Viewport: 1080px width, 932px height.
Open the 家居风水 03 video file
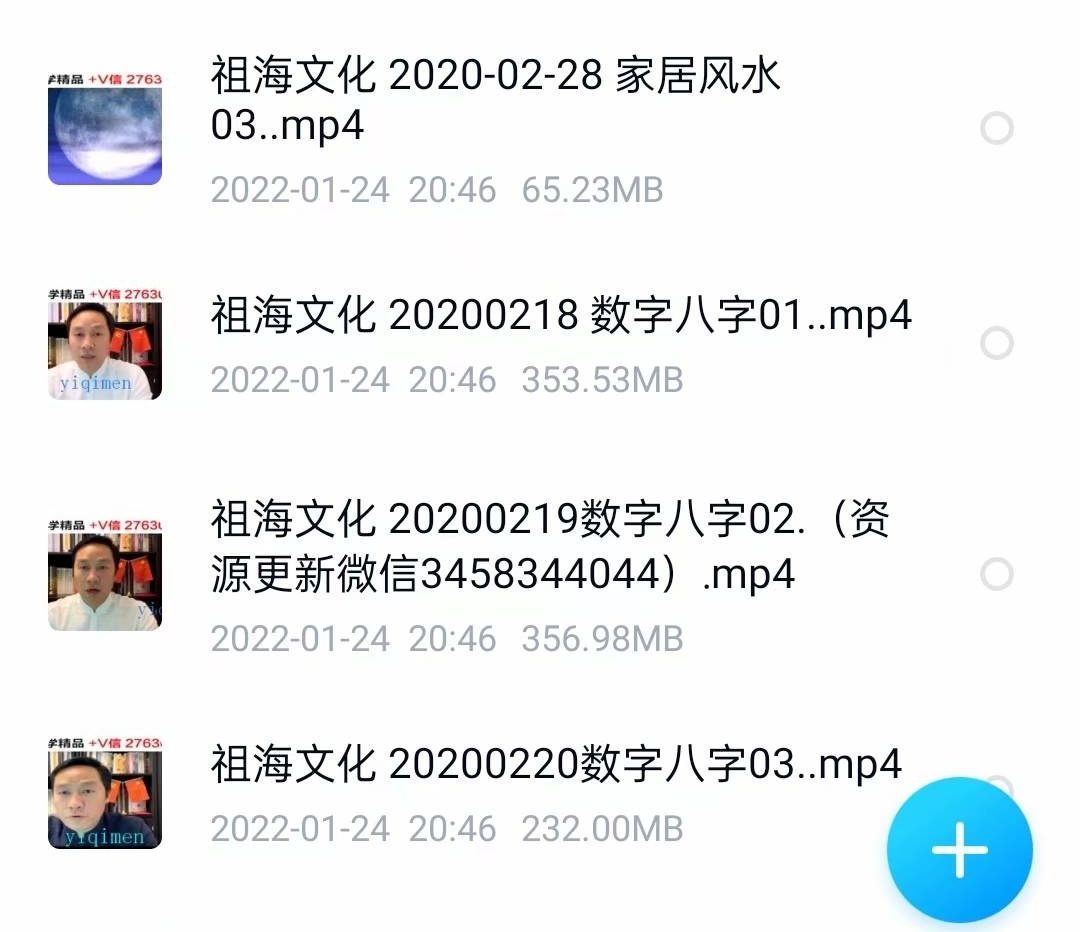[495, 100]
